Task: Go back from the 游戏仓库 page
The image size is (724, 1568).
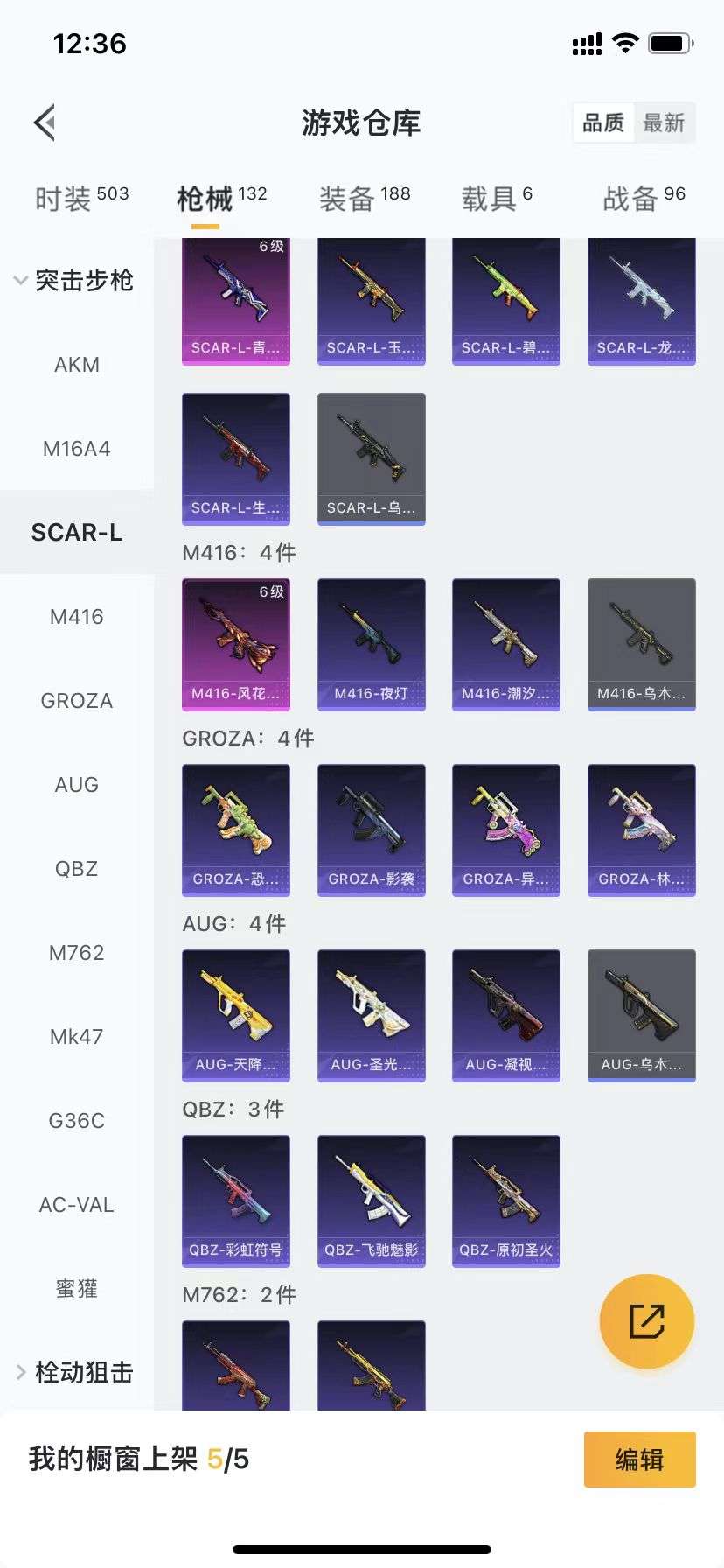Action: pyautogui.click(x=45, y=122)
